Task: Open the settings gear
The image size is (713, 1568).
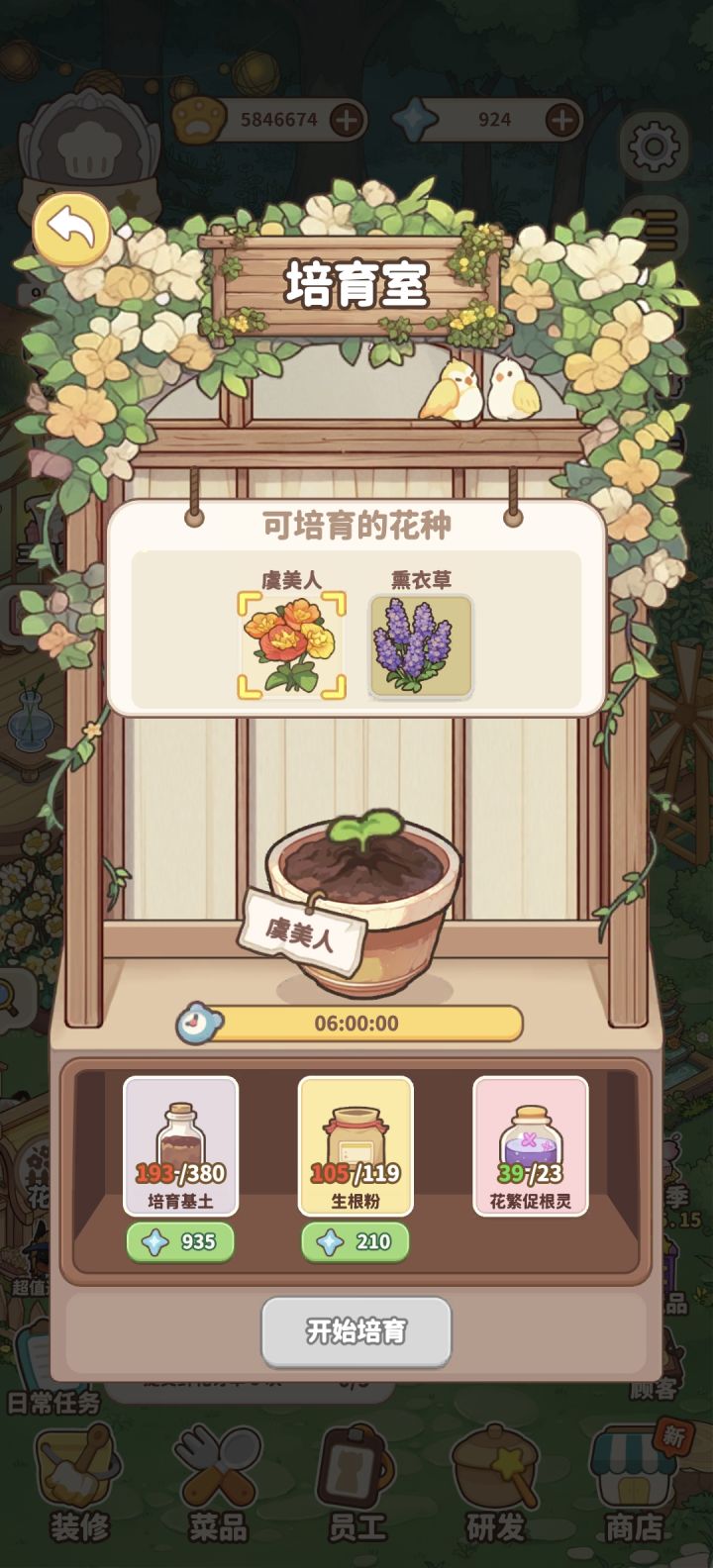Action: coord(652,143)
